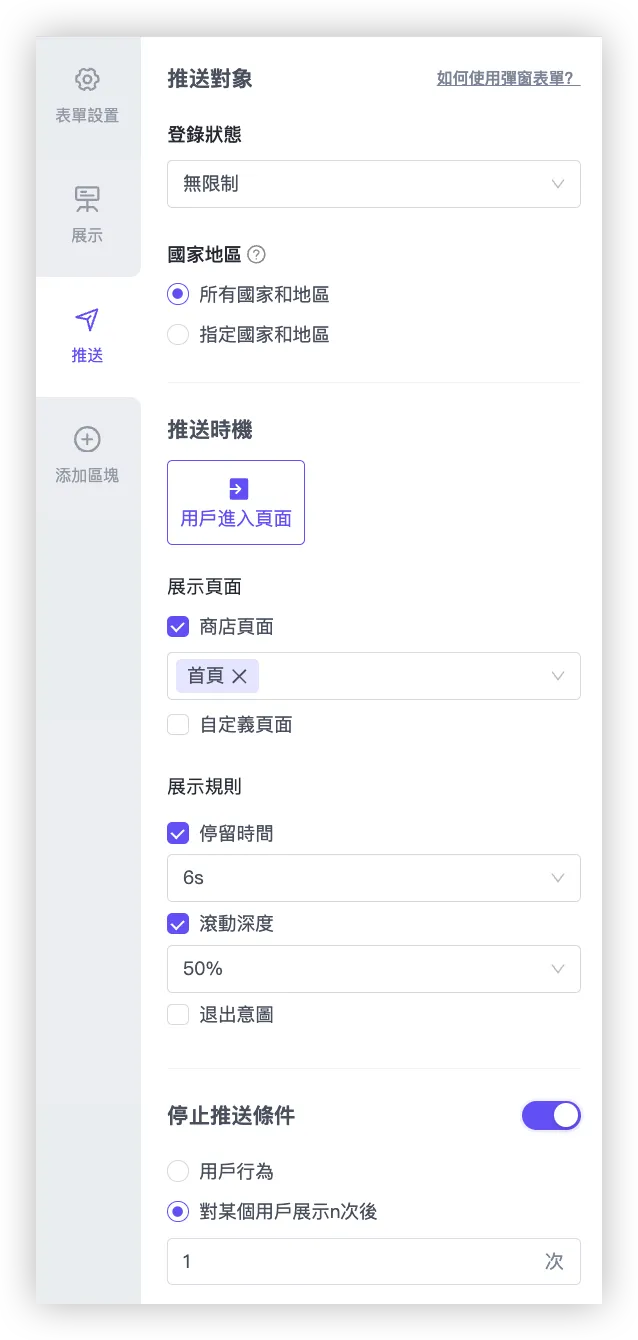
Task: Enable the 退出意圖 checkbox
Action: tap(178, 1015)
